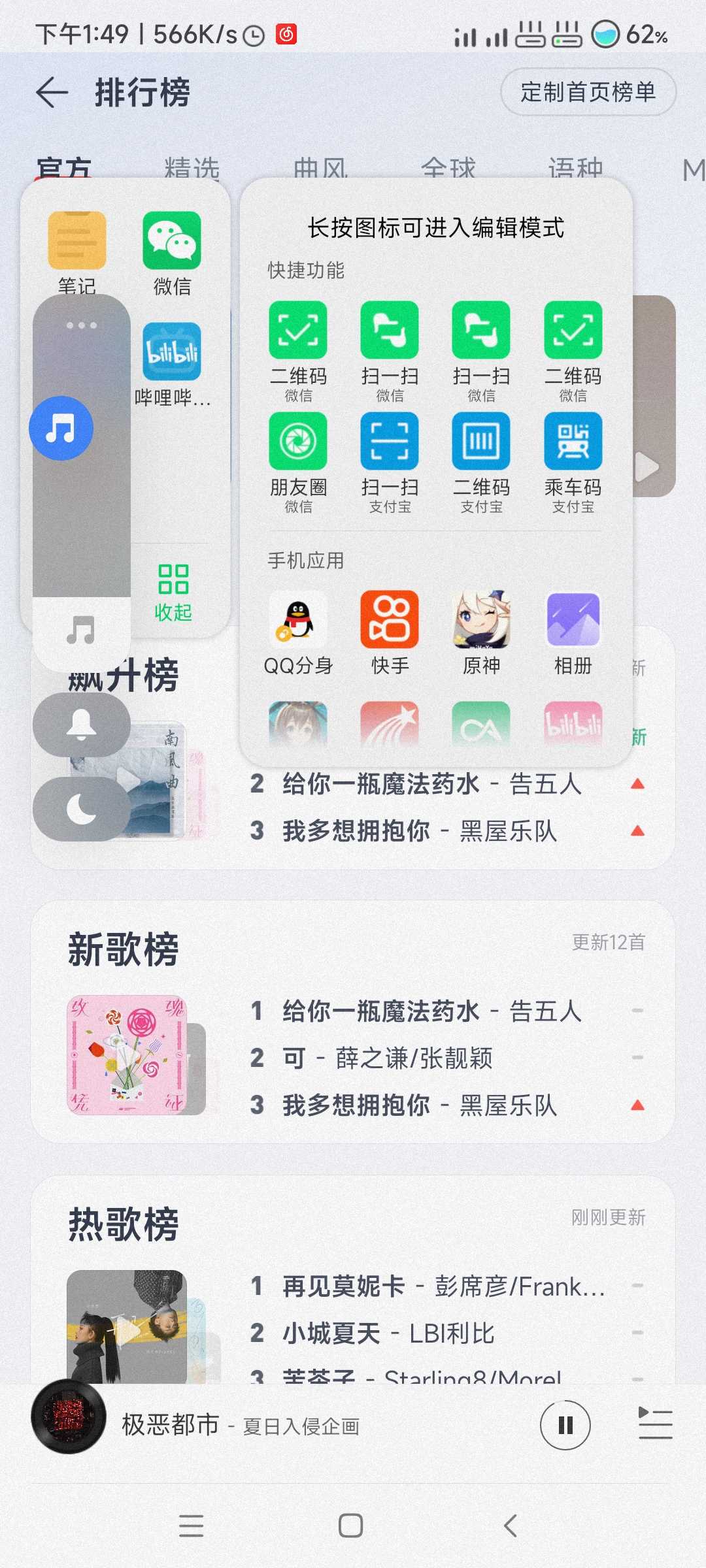Tap the blue music note floating button
The width and height of the screenshot is (706, 1568).
pyautogui.click(x=61, y=429)
